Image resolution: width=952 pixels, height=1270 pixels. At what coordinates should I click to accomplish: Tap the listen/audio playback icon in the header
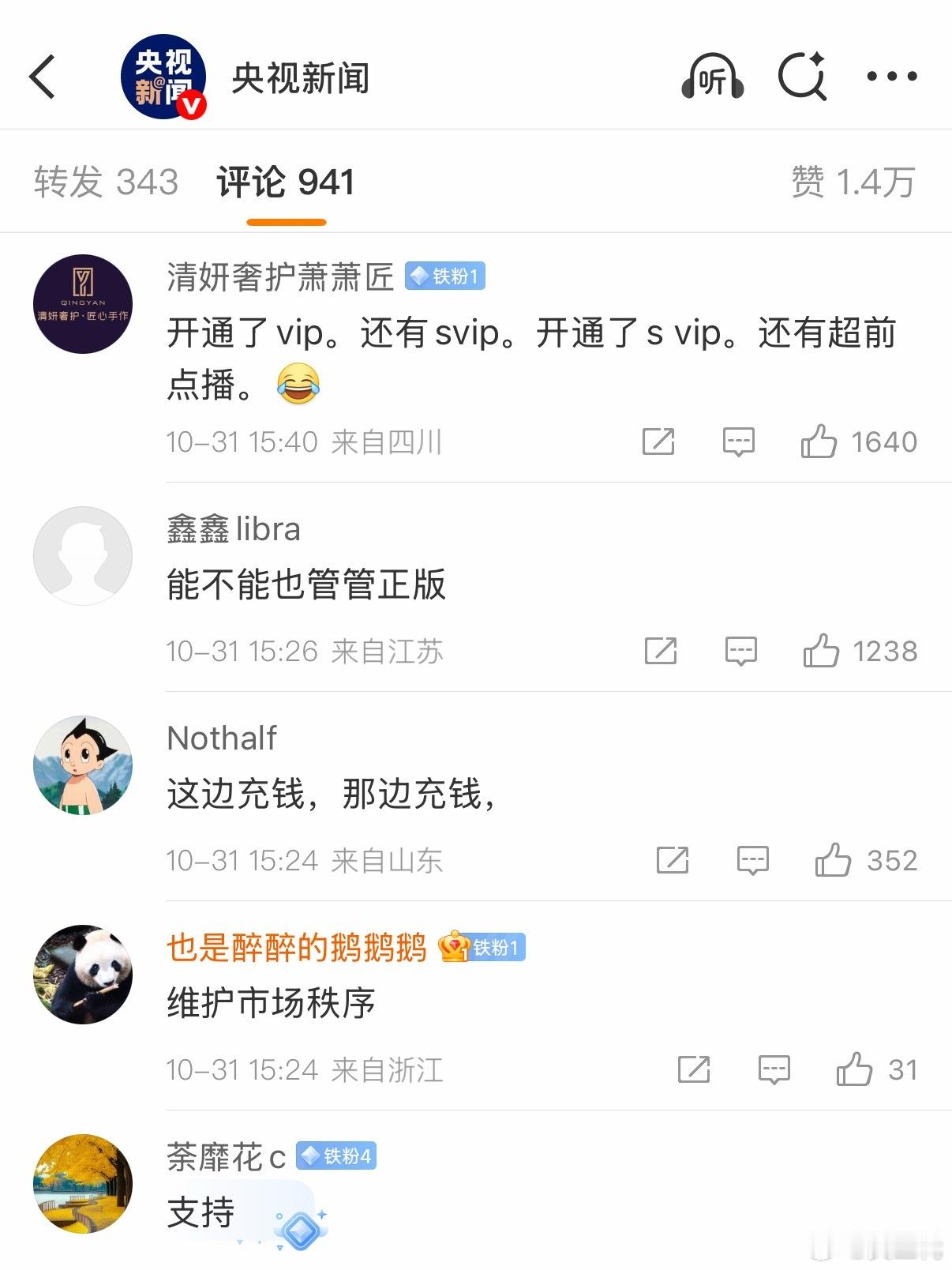click(x=711, y=77)
